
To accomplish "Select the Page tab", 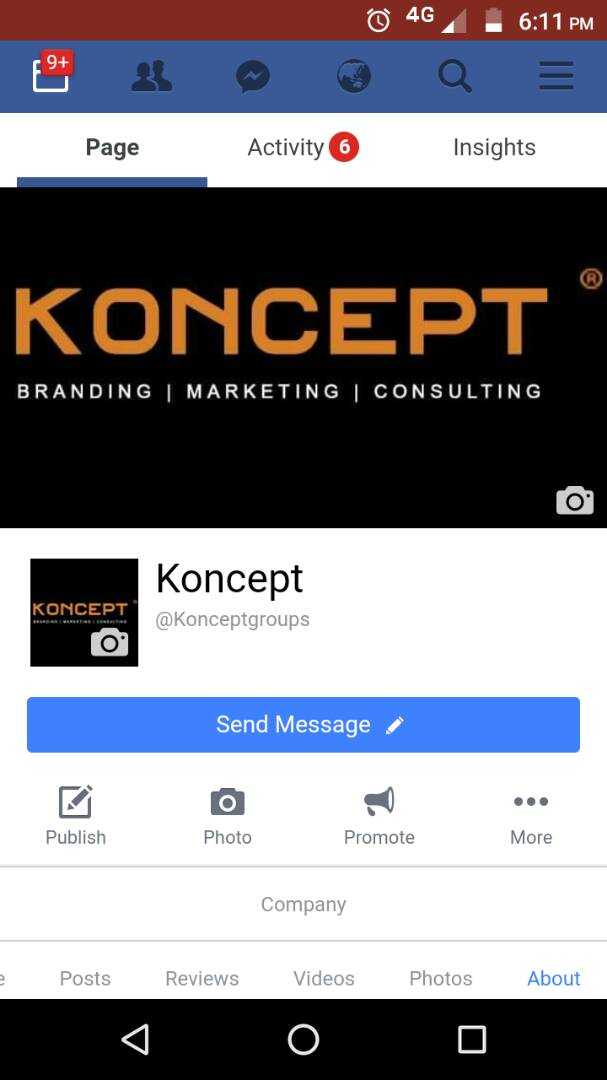I will [112, 148].
